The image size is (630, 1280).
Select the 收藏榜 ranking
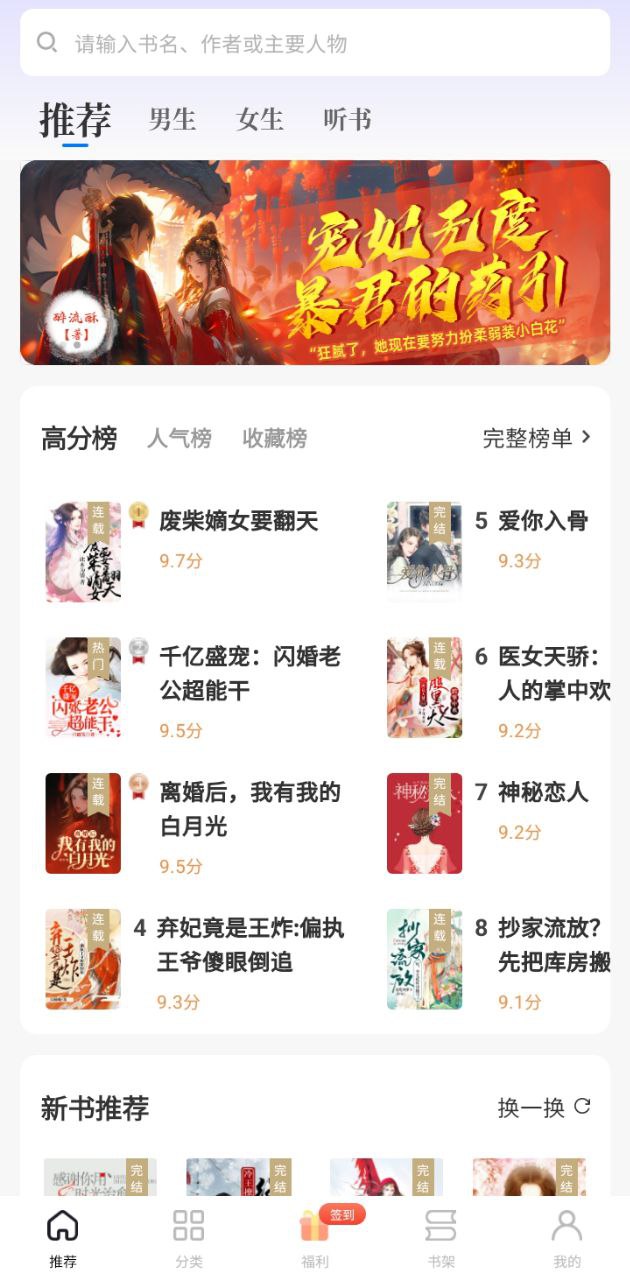[x=274, y=438]
